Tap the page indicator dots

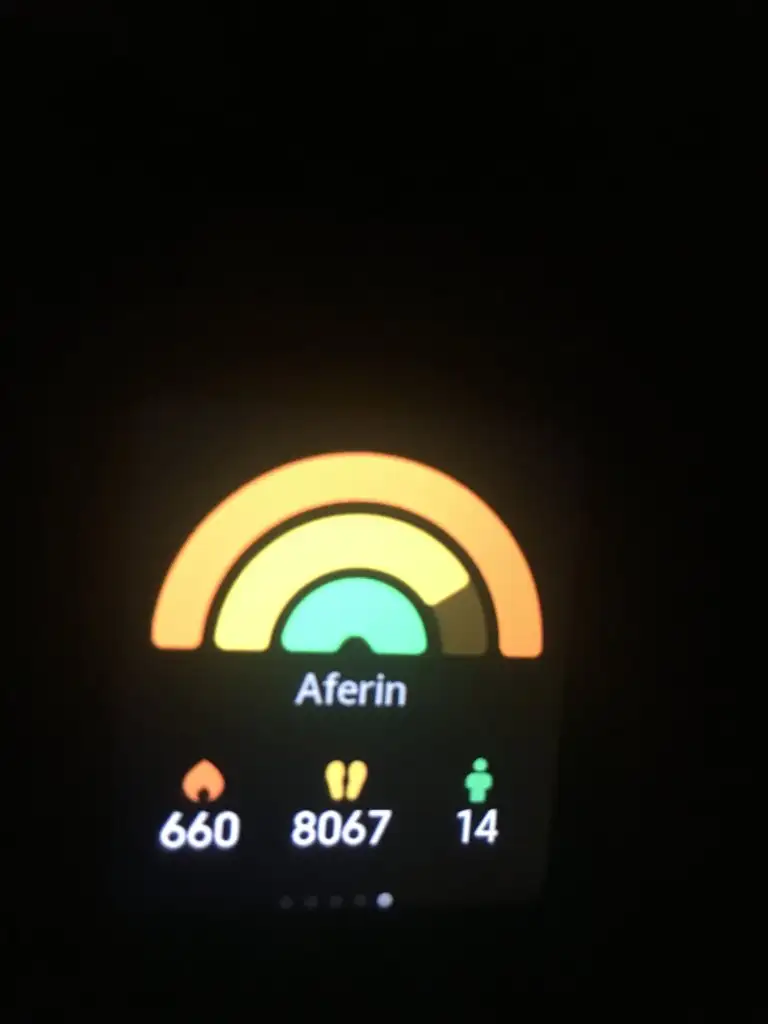point(335,901)
